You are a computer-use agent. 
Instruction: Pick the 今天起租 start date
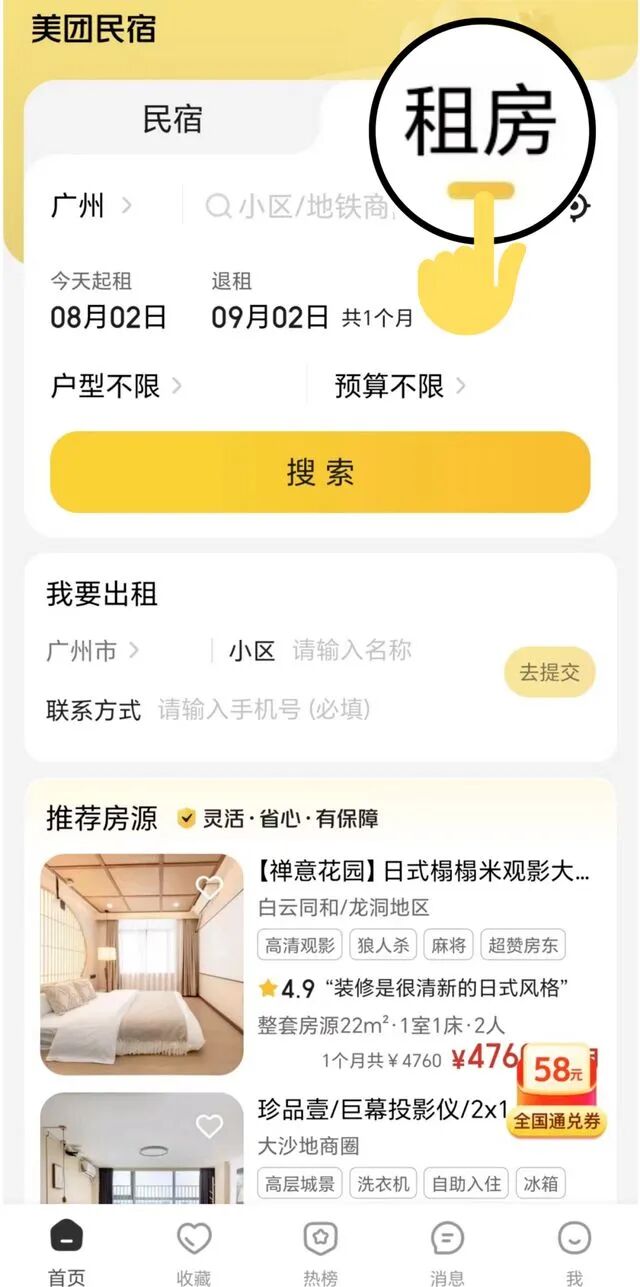click(108, 317)
